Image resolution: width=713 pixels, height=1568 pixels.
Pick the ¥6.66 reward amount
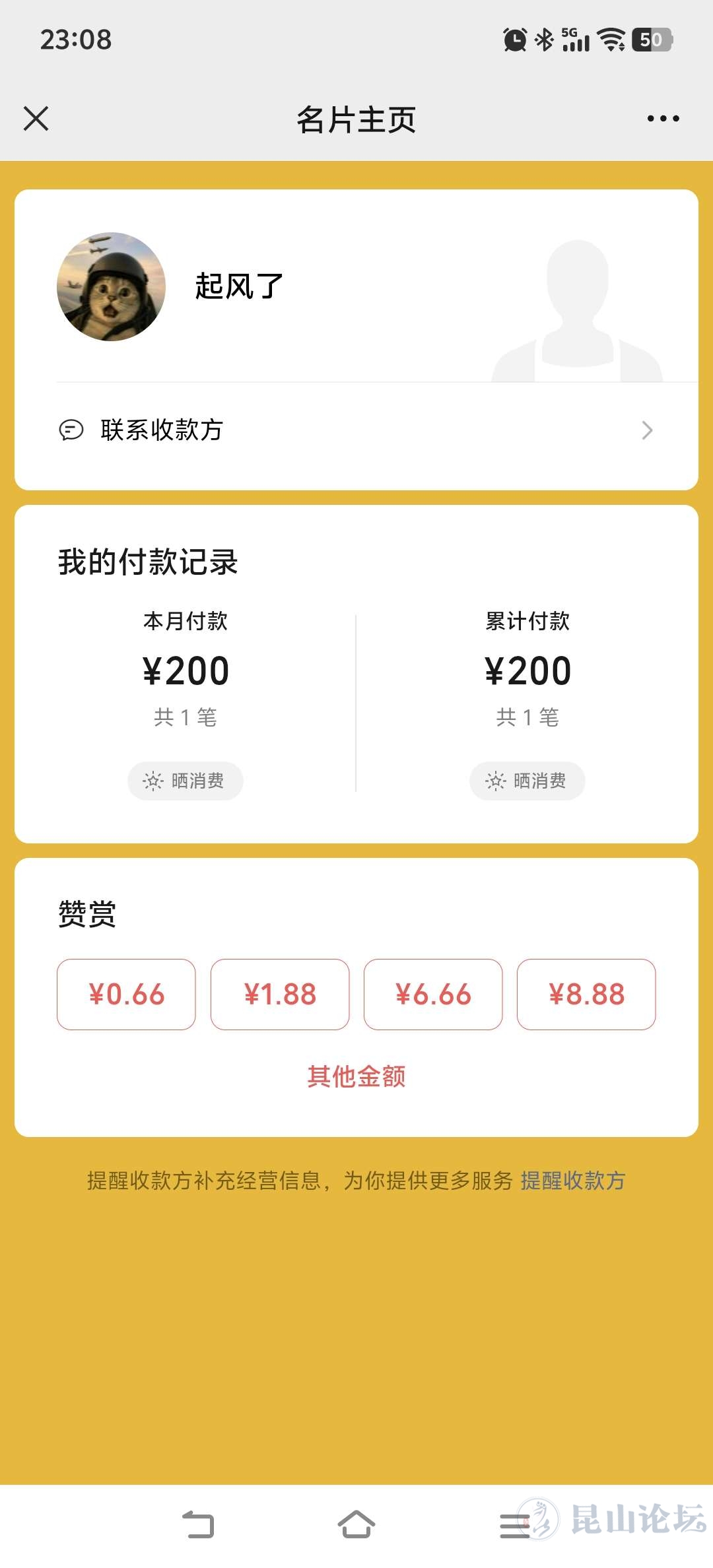point(433,994)
